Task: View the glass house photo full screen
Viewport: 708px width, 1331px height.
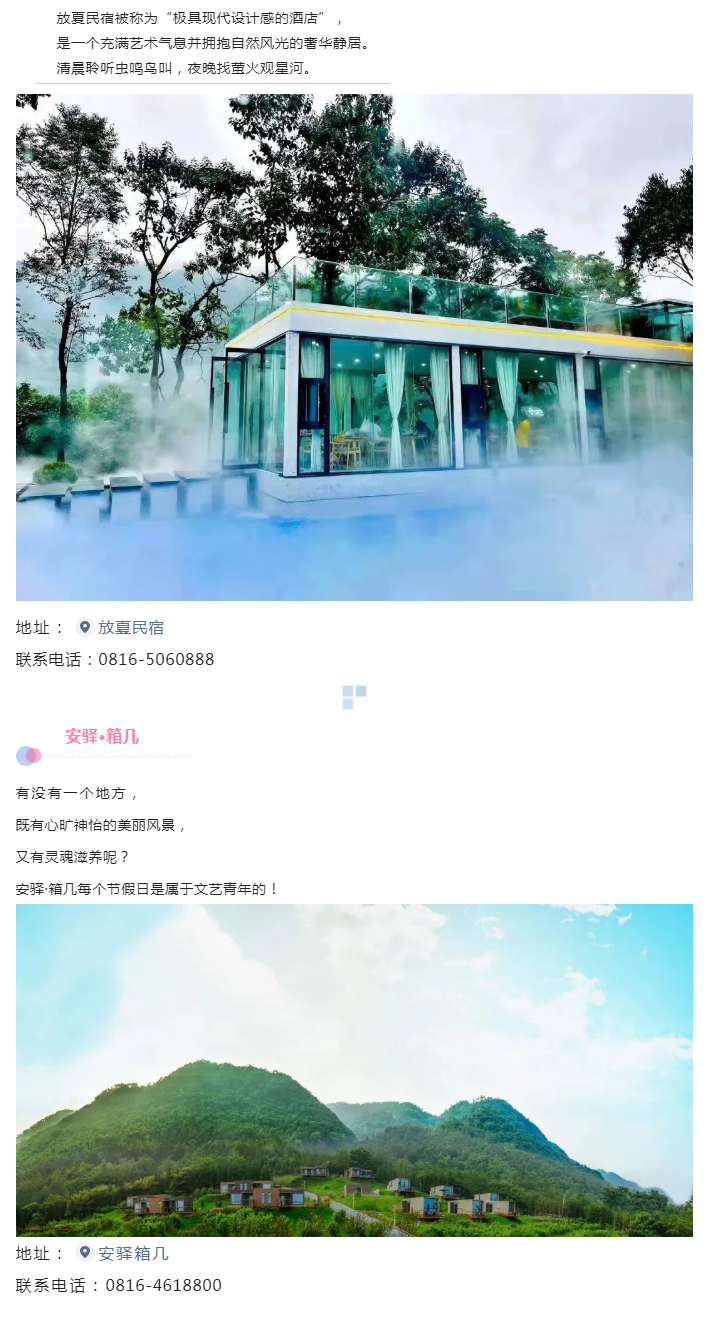Action: [x=354, y=347]
